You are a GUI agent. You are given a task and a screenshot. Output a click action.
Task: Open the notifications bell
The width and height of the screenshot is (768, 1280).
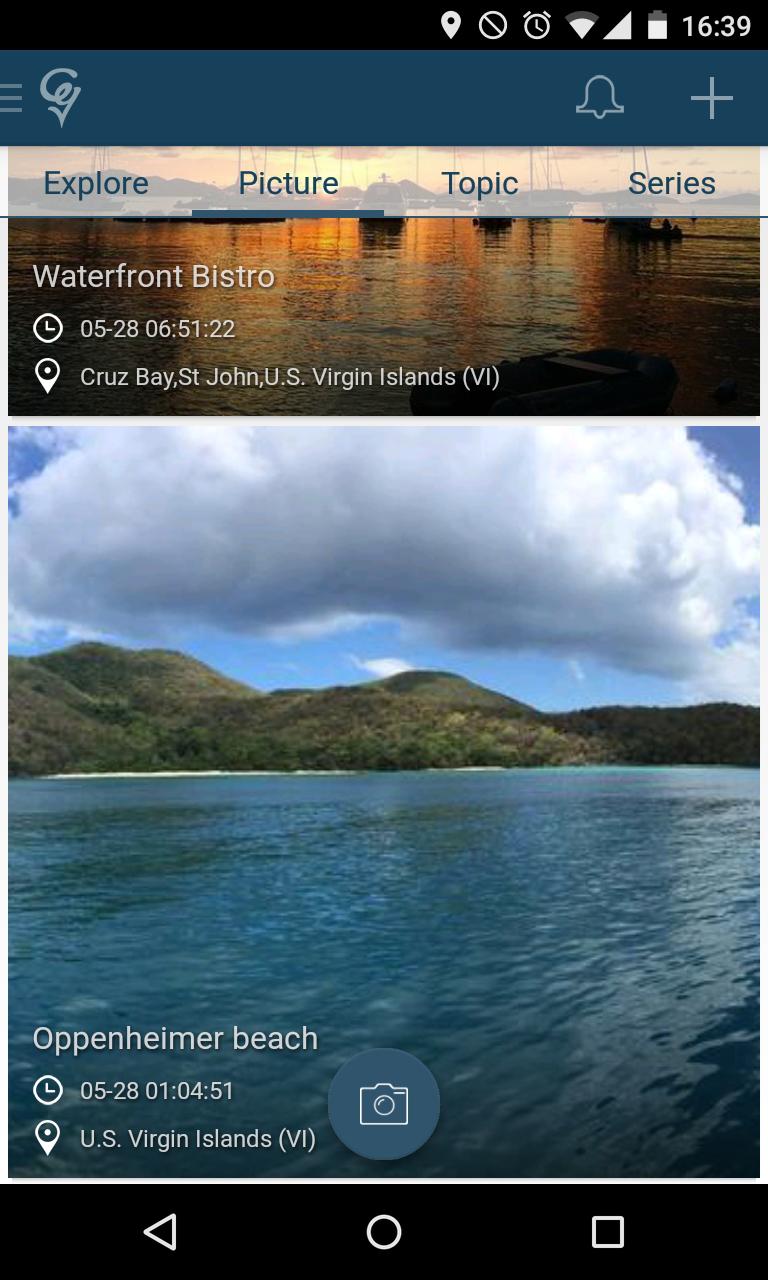(x=599, y=98)
